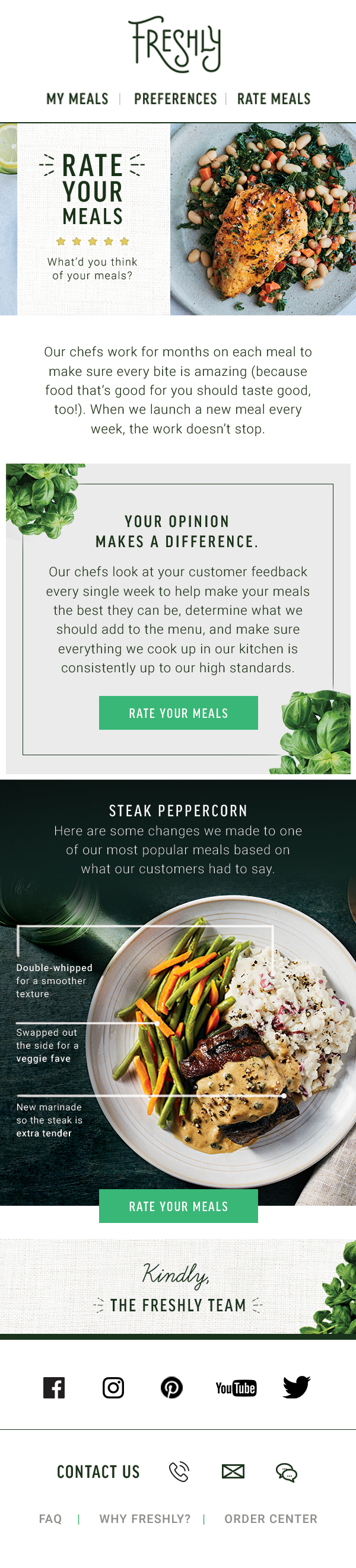Screen dimensions: 356x1568
Task: Go to the Order Center
Action: click(271, 1519)
